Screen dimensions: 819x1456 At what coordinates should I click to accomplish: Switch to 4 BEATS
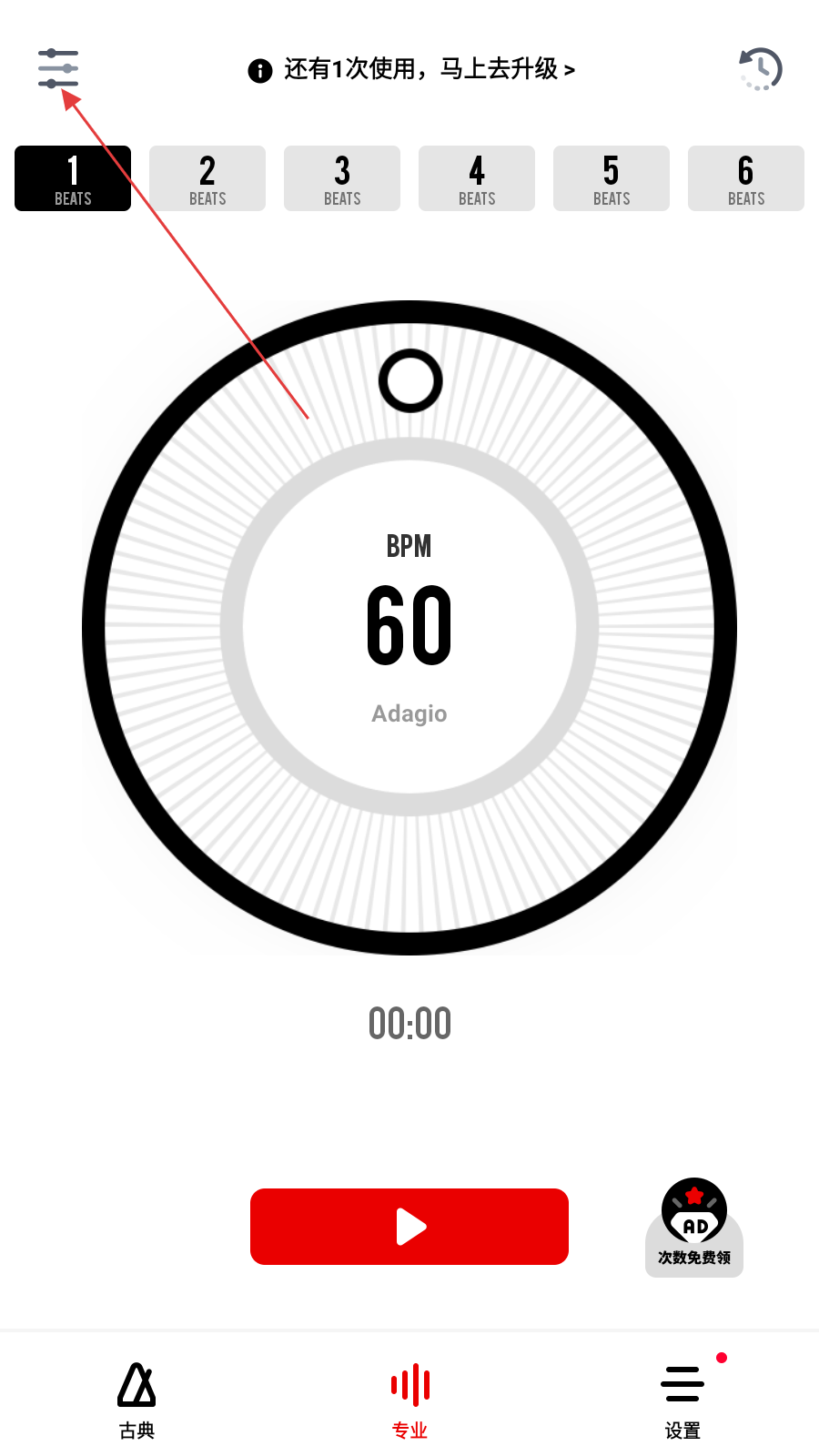[x=477, y=178]
